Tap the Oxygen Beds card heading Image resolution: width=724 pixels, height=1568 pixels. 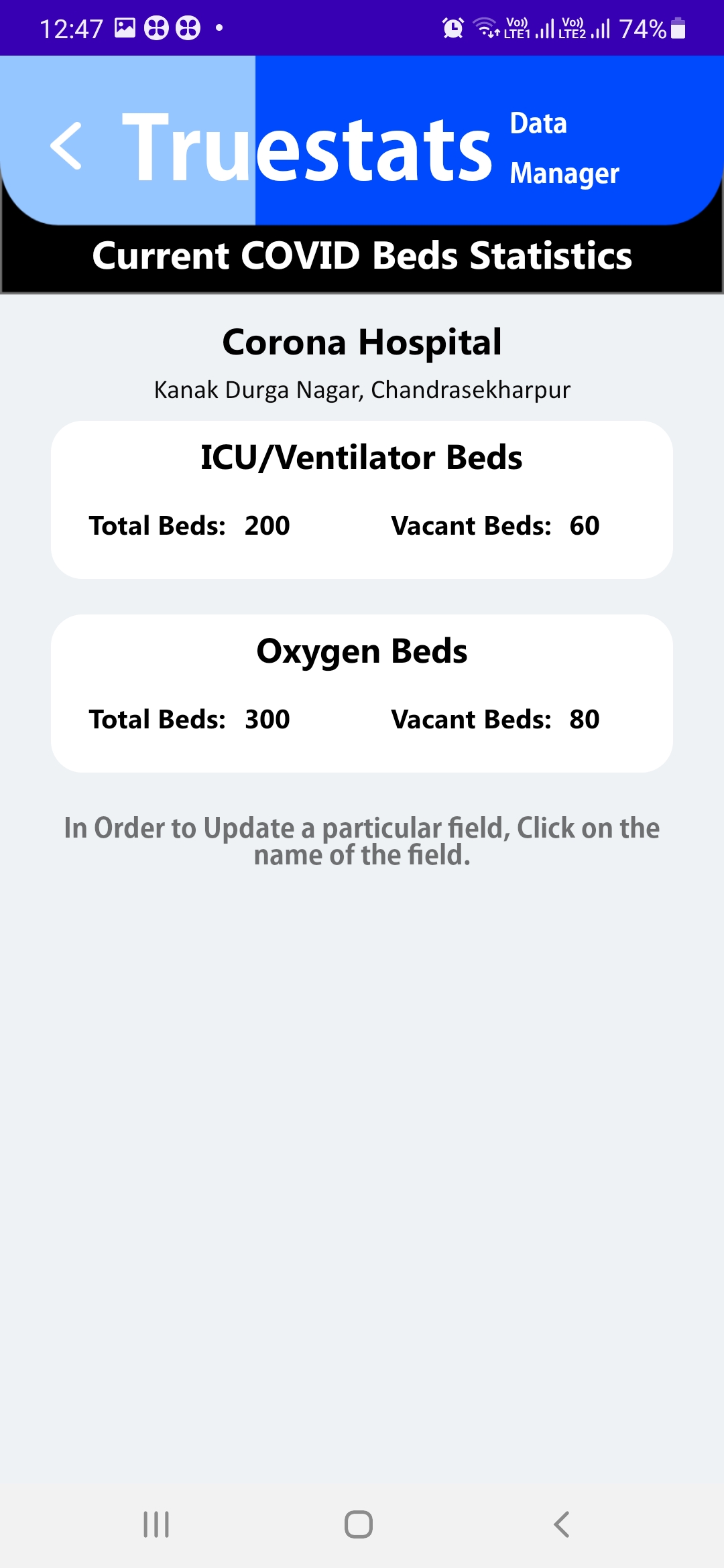point(362,649)
